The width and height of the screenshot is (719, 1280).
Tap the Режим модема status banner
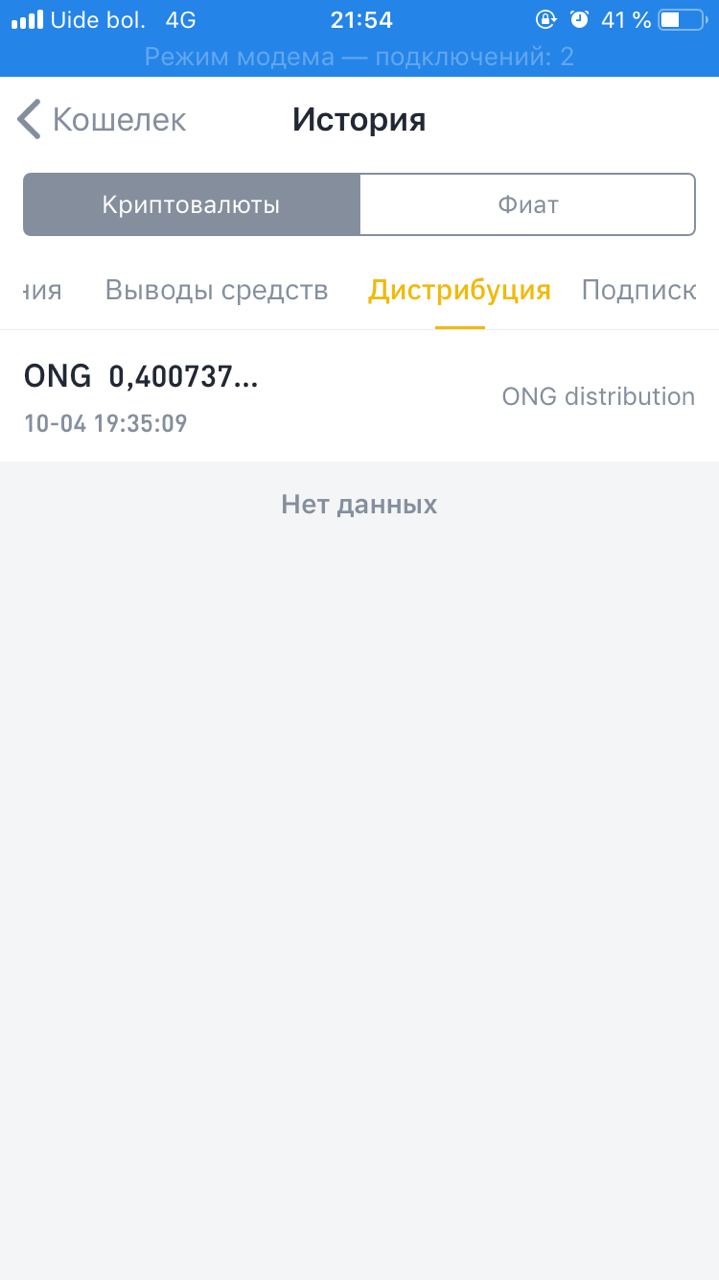(x=359, y=57)
